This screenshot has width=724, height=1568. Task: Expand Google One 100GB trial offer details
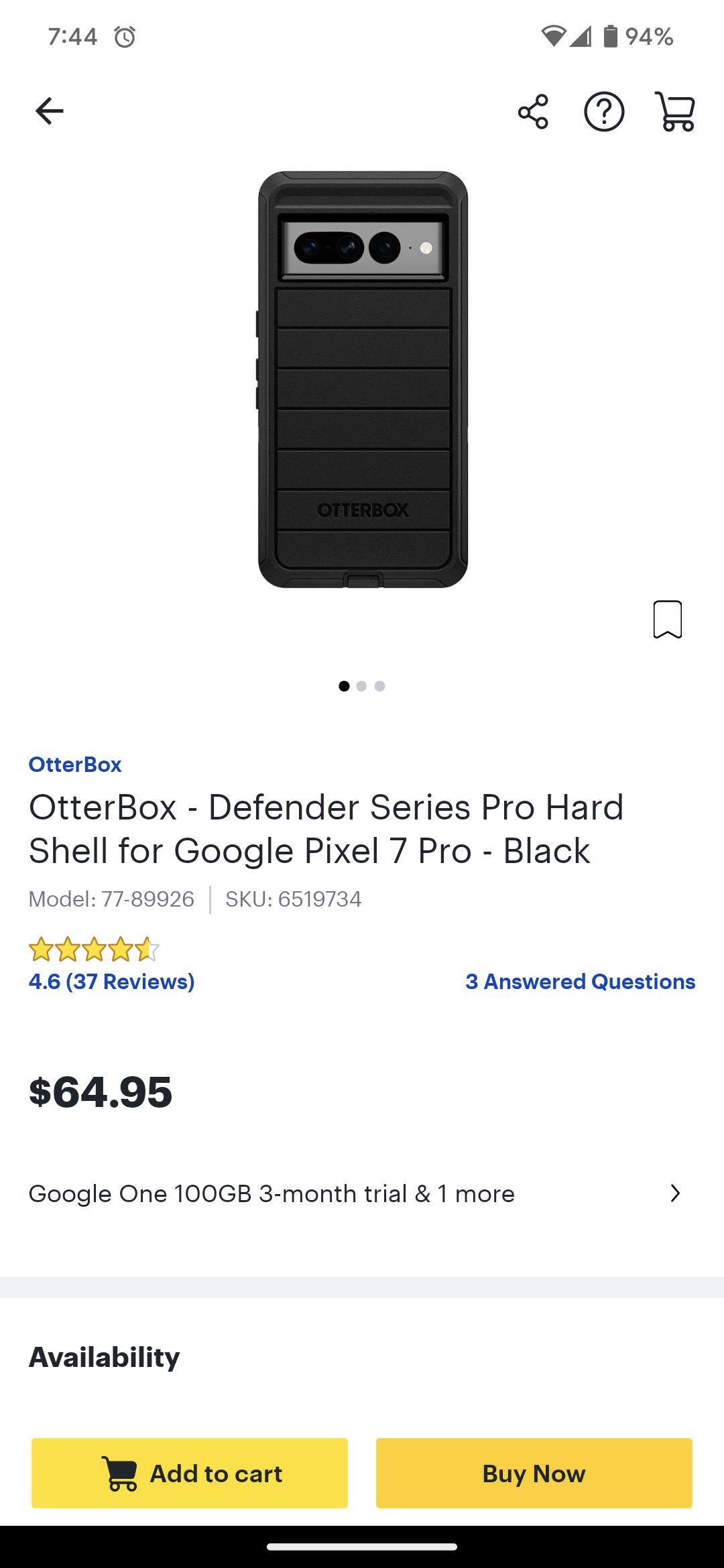pos(271,1193)
